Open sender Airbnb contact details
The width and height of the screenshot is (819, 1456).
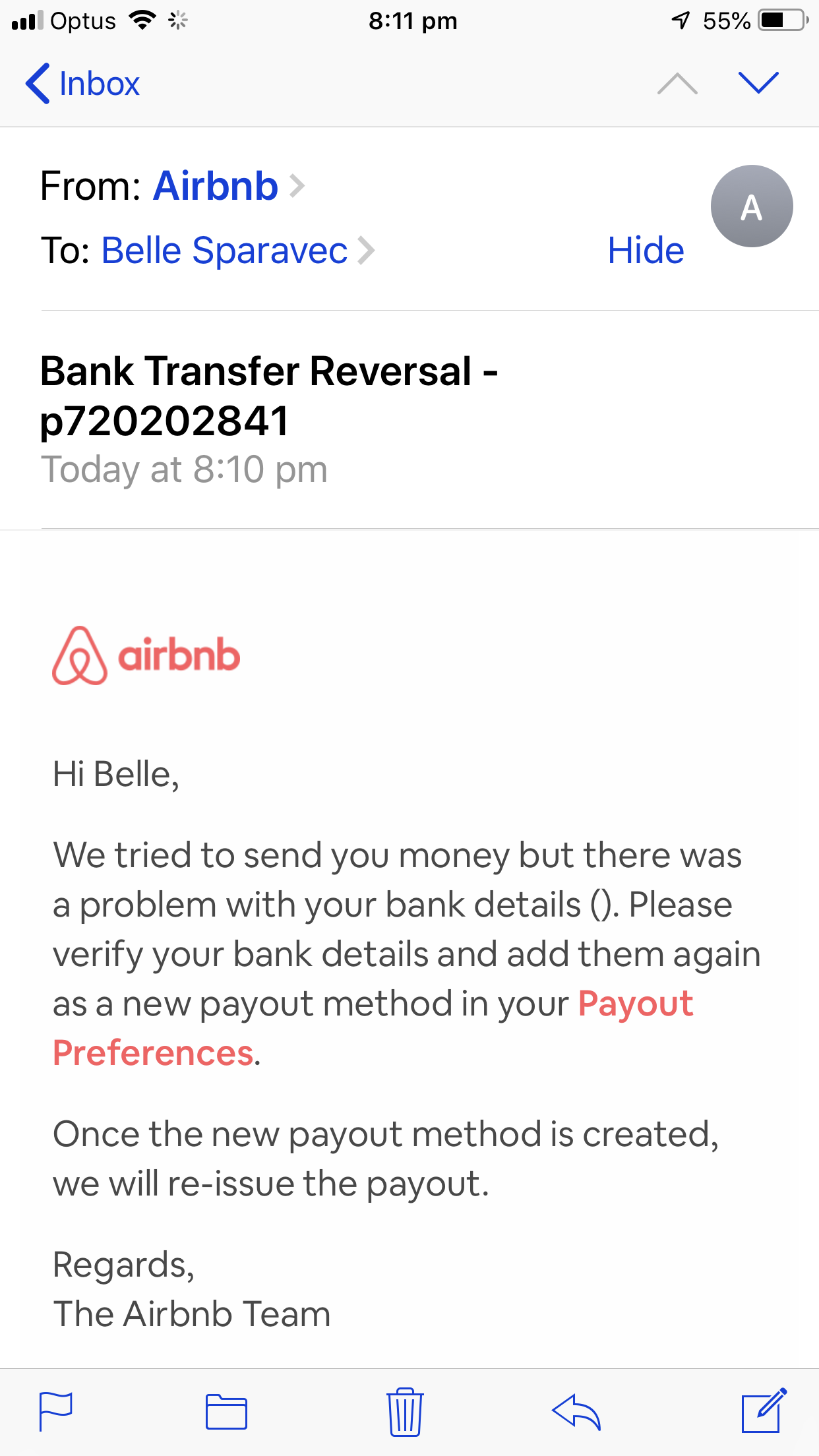[x=216, y=186]
